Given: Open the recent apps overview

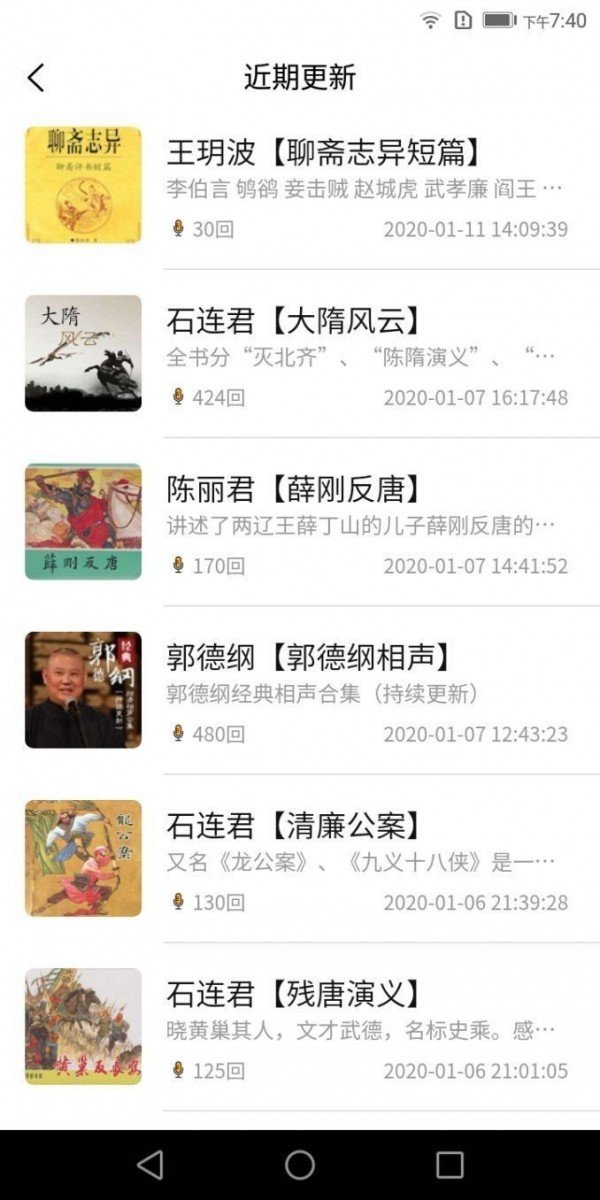Looking at the screenshot, I should 450,1164.
